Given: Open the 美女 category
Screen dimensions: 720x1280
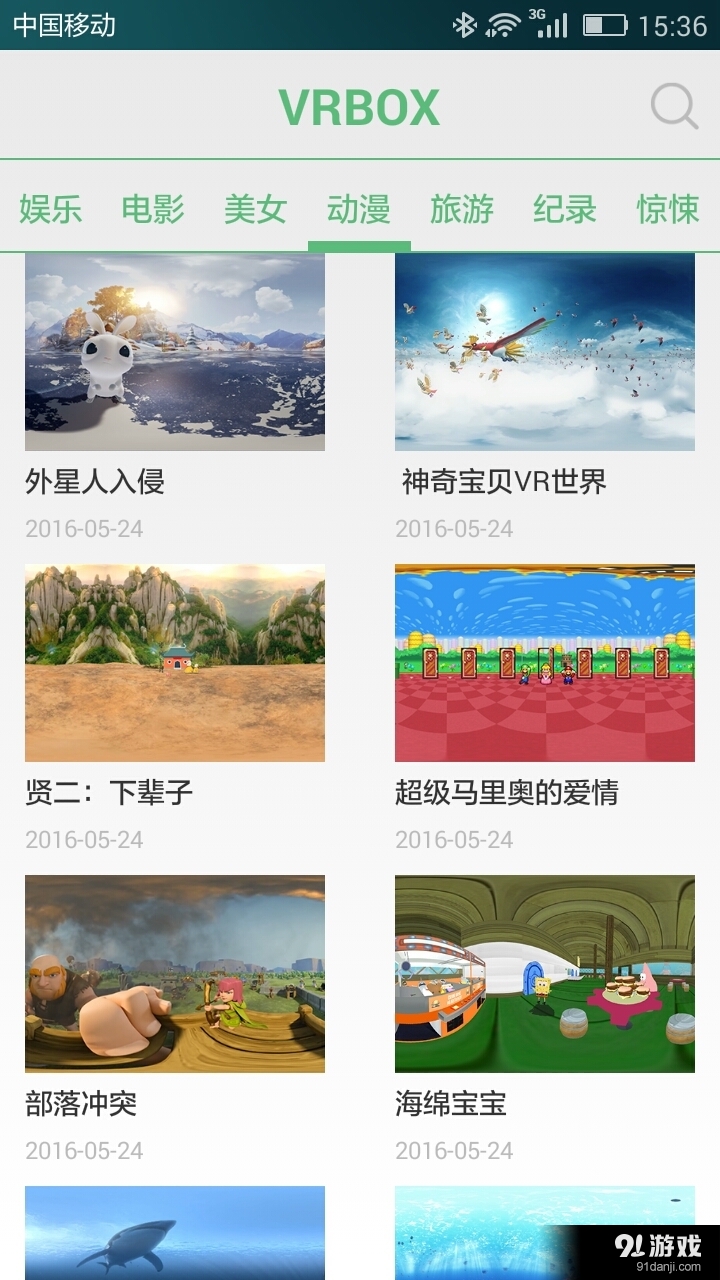Looking at the screenshot, I should (x=255, y=210).
